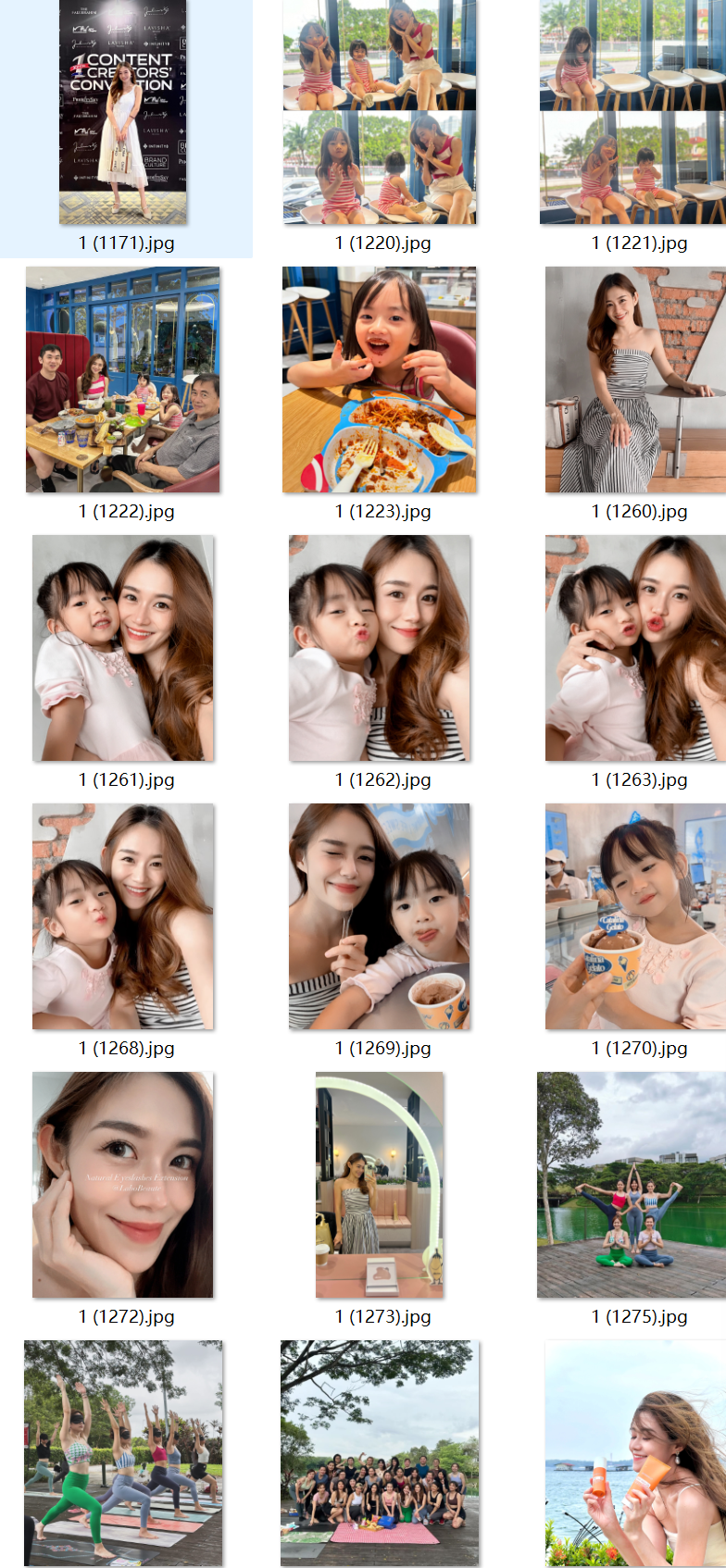
Task: Open photo 1 (1221).jpg
Action: [x=633, y=112]
